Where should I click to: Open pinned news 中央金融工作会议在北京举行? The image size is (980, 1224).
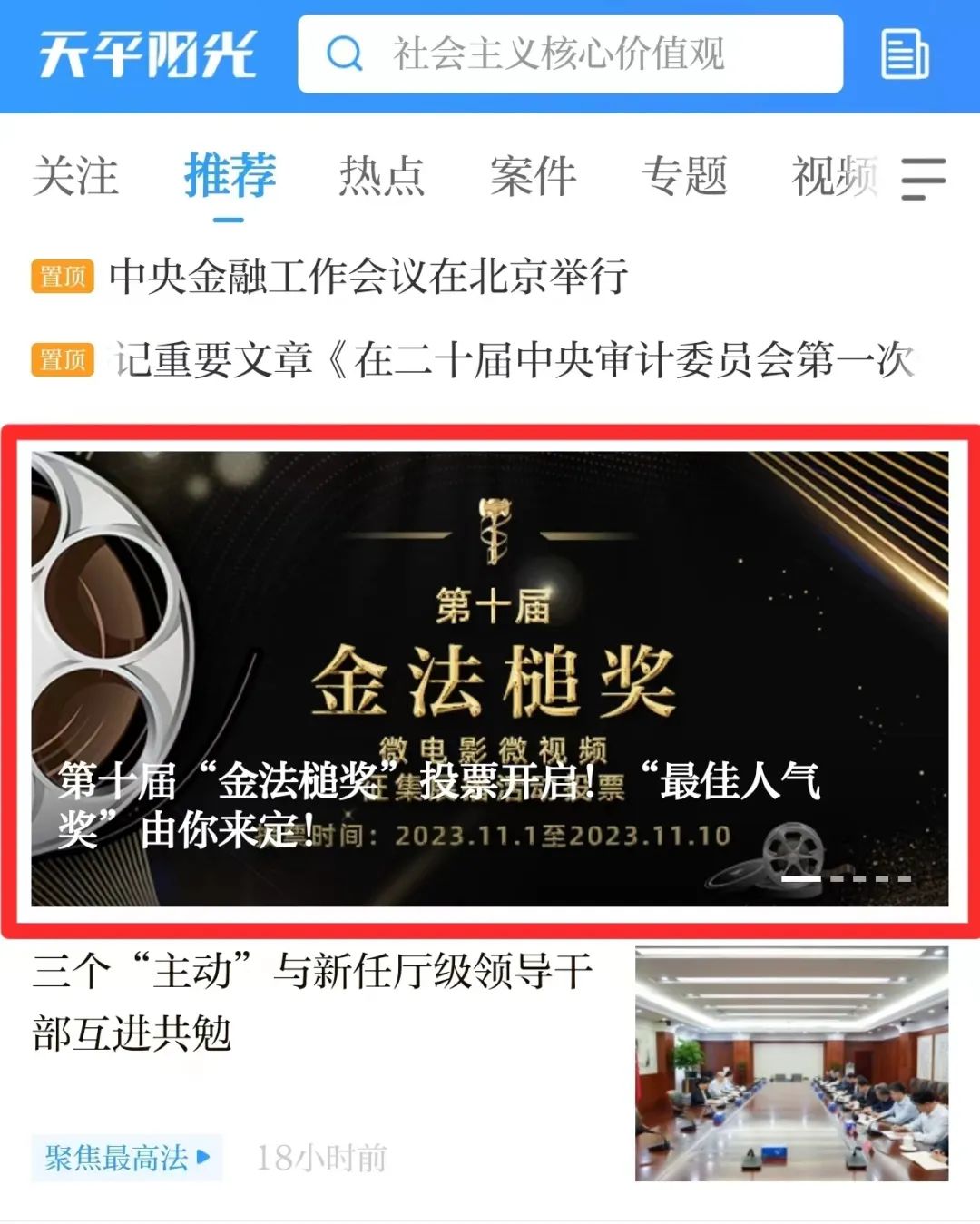coord(367,276)
